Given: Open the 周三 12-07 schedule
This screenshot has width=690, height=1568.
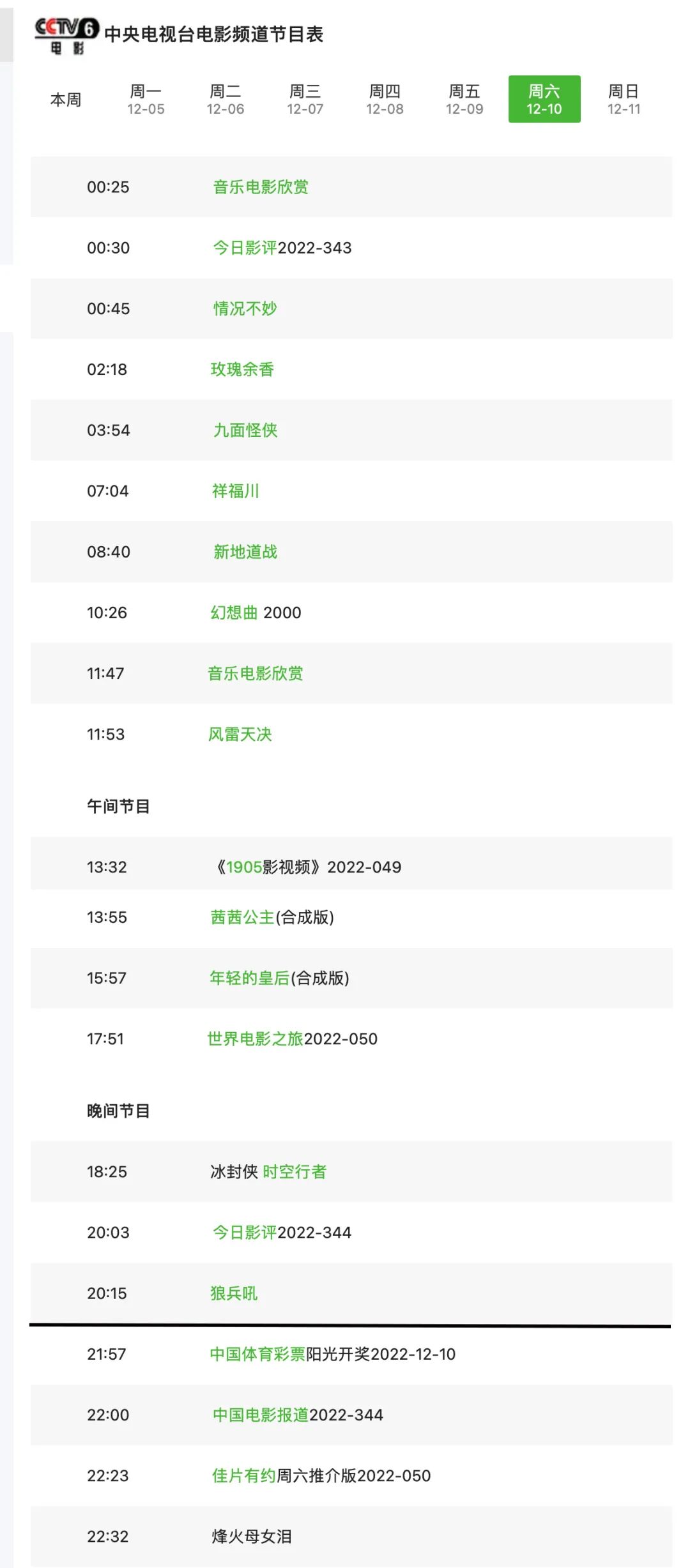Looking at the screenshot, I should pos(305,100).
